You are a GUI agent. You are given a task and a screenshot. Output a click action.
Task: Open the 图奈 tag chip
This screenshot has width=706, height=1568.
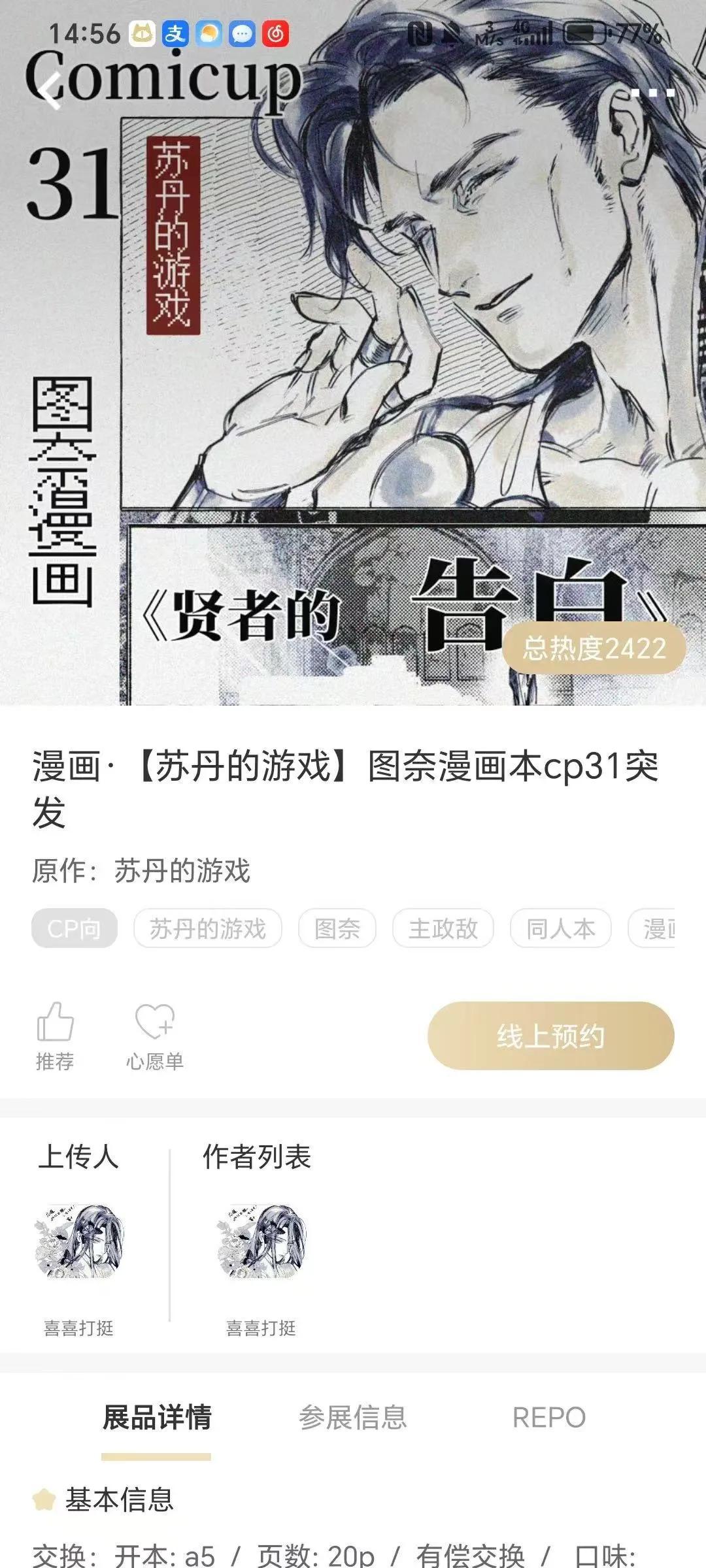coord(337,928)
